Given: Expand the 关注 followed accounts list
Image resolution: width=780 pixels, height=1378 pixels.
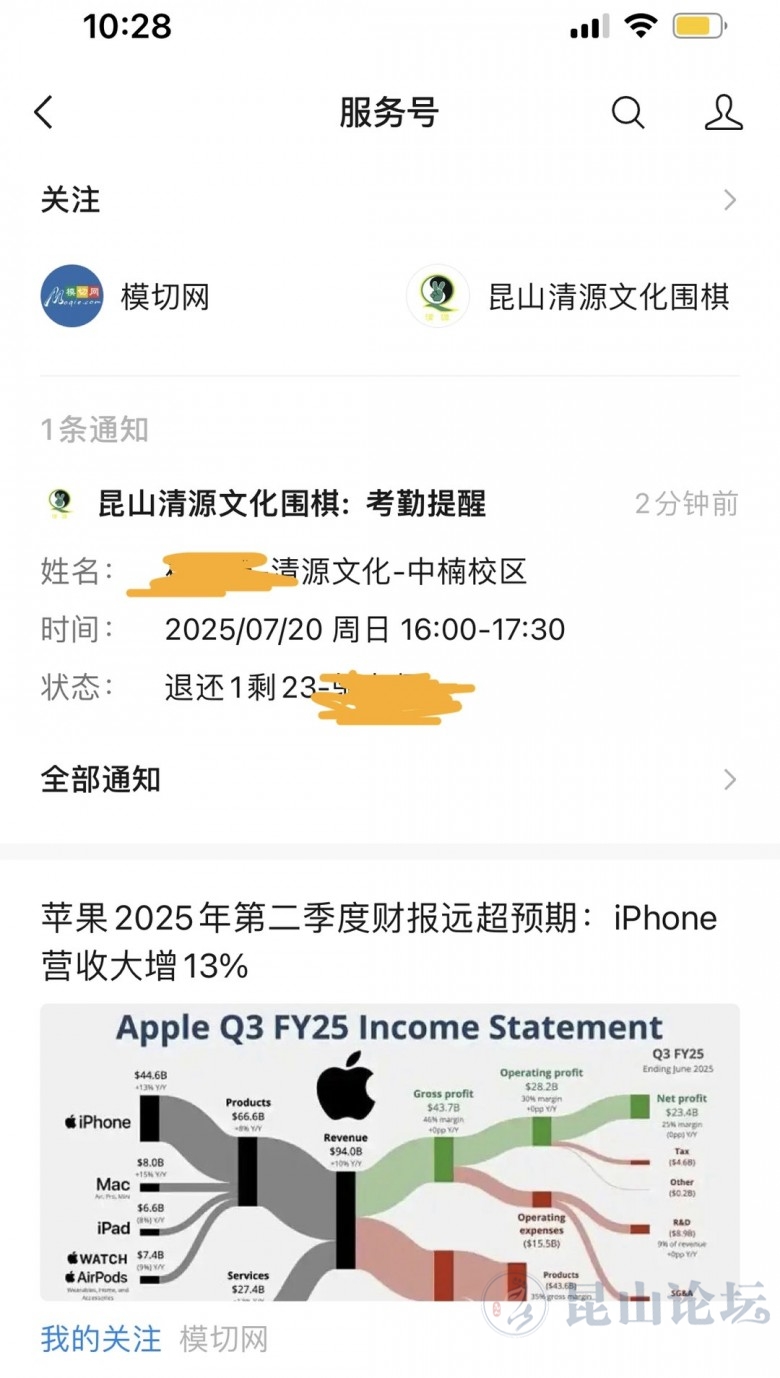Looking at the screenshot, I should click(729, 200).
